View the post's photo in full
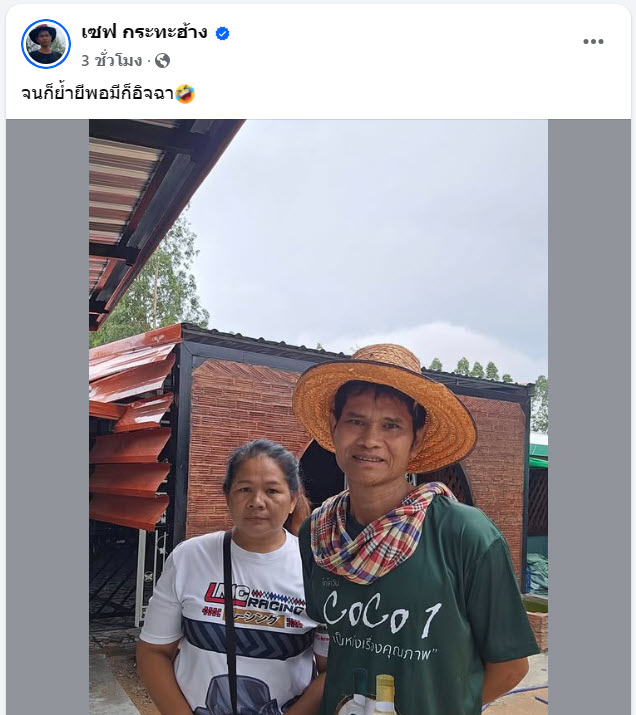The width and height of the screenshot is (636, 715). [318, 417]
